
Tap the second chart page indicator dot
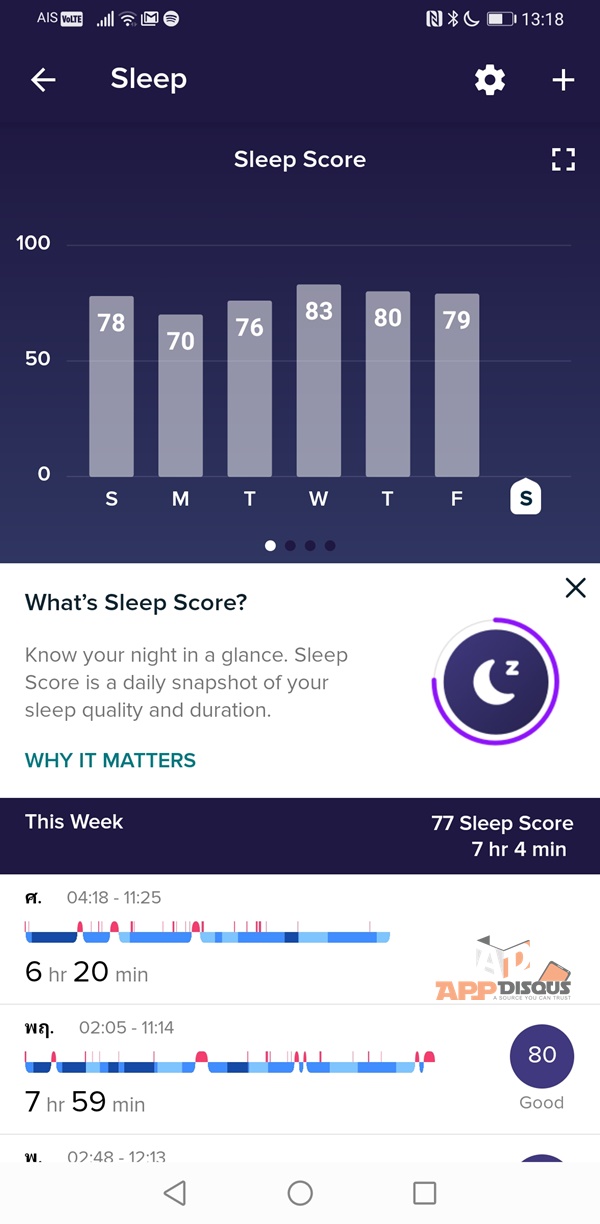(290, 546)
